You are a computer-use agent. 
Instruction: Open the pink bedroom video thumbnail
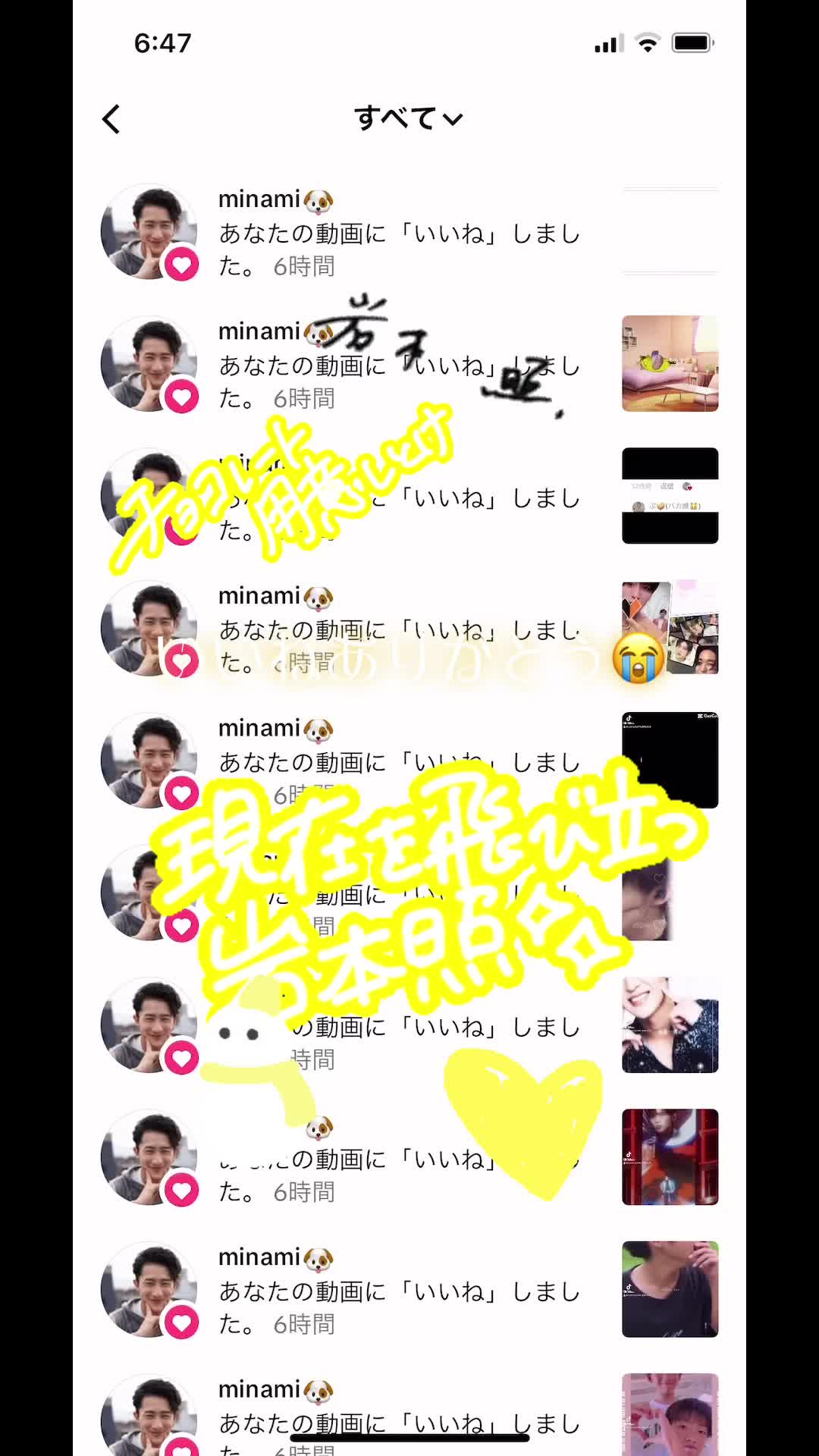(670, 364)
